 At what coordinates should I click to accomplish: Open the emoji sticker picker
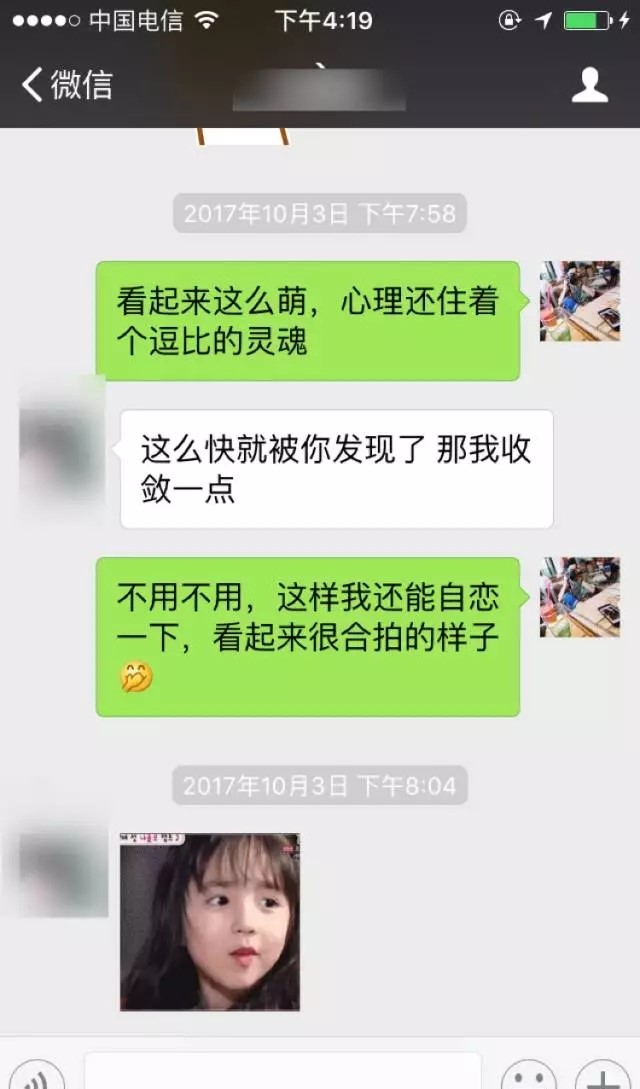pyautogui.click(x=528, y=1076)
